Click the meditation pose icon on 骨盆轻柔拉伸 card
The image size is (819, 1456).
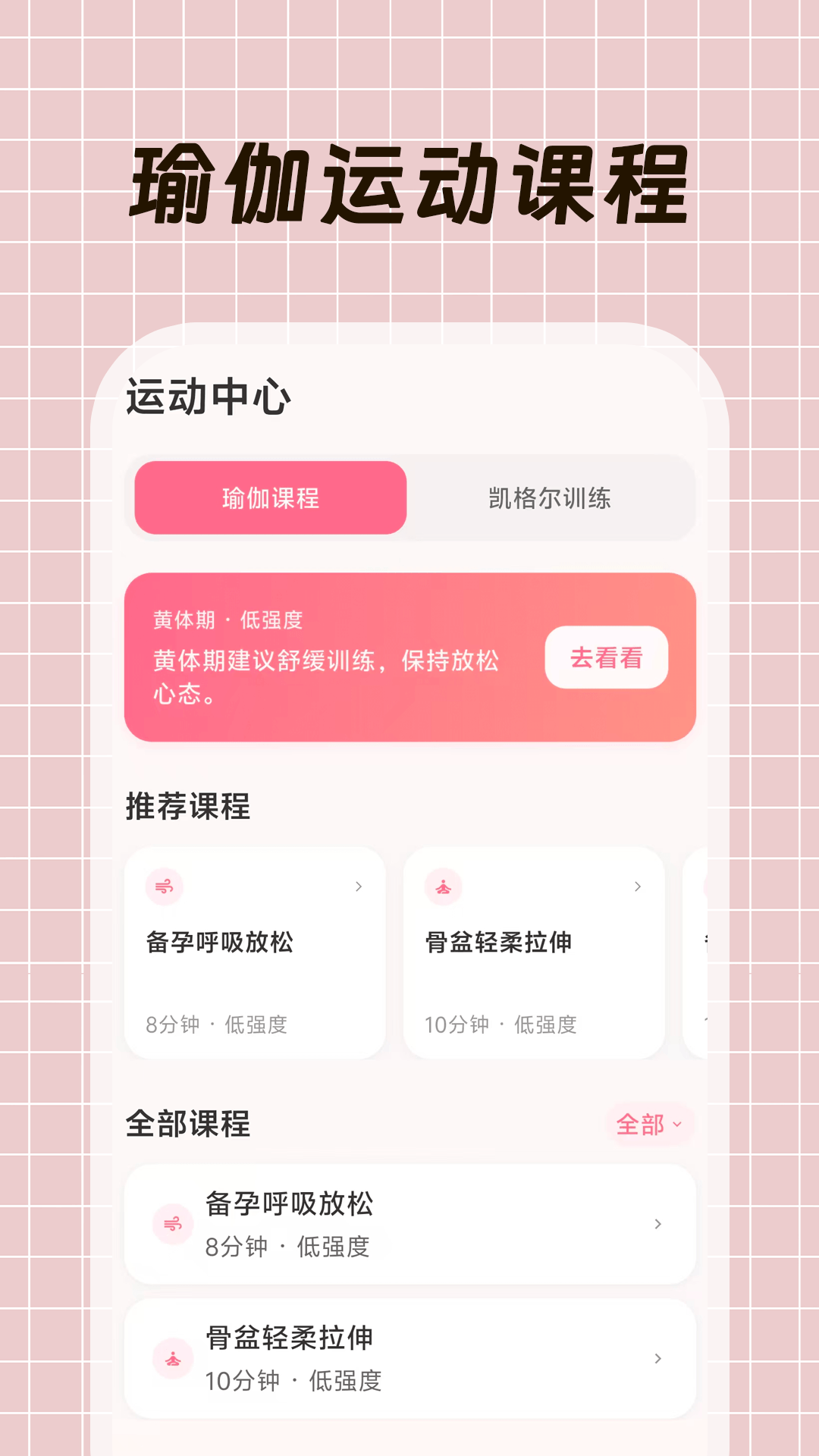pyautogui.click(x=444, y=887)
